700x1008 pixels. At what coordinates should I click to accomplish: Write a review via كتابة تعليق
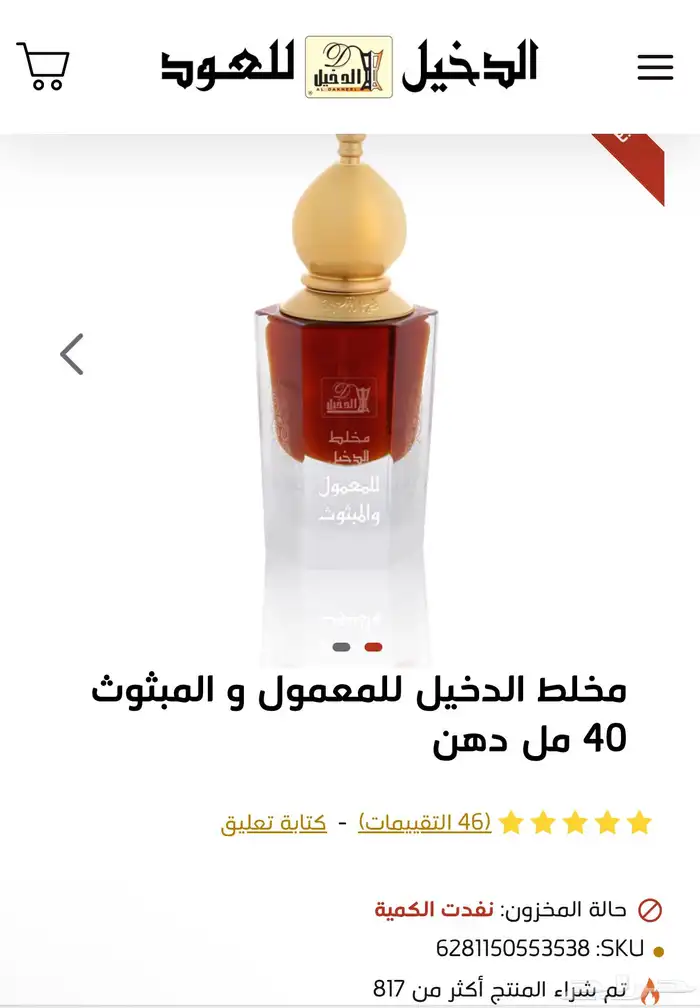(x=273, y=823)
